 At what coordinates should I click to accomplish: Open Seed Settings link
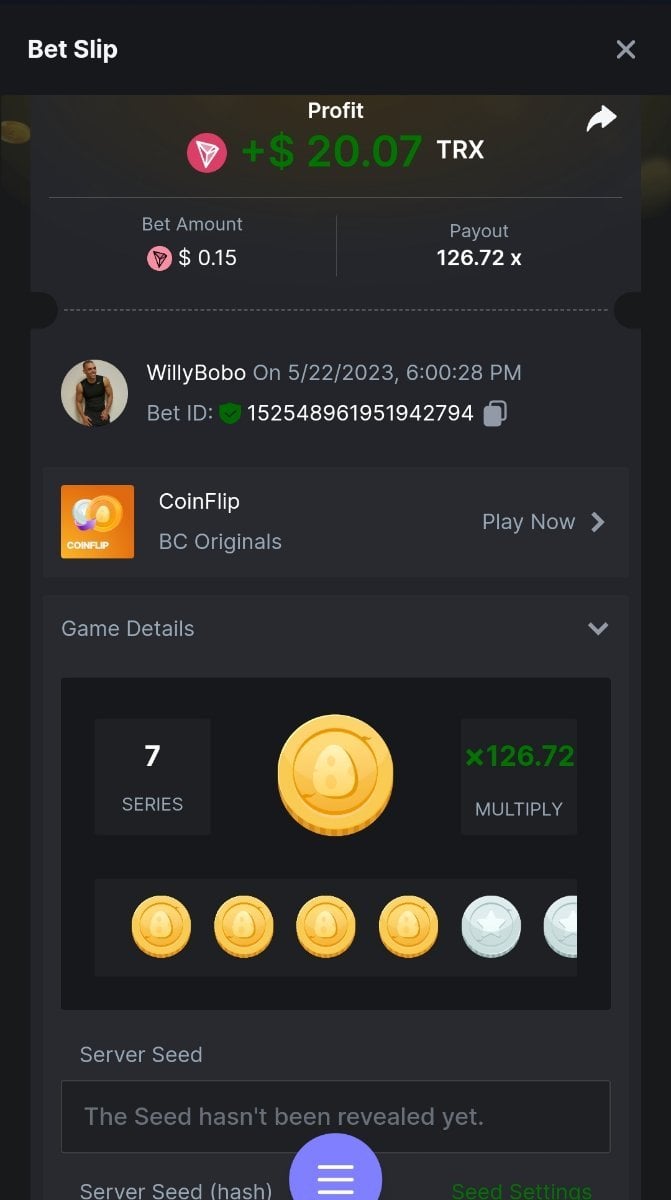click(x=521, y=1190)
